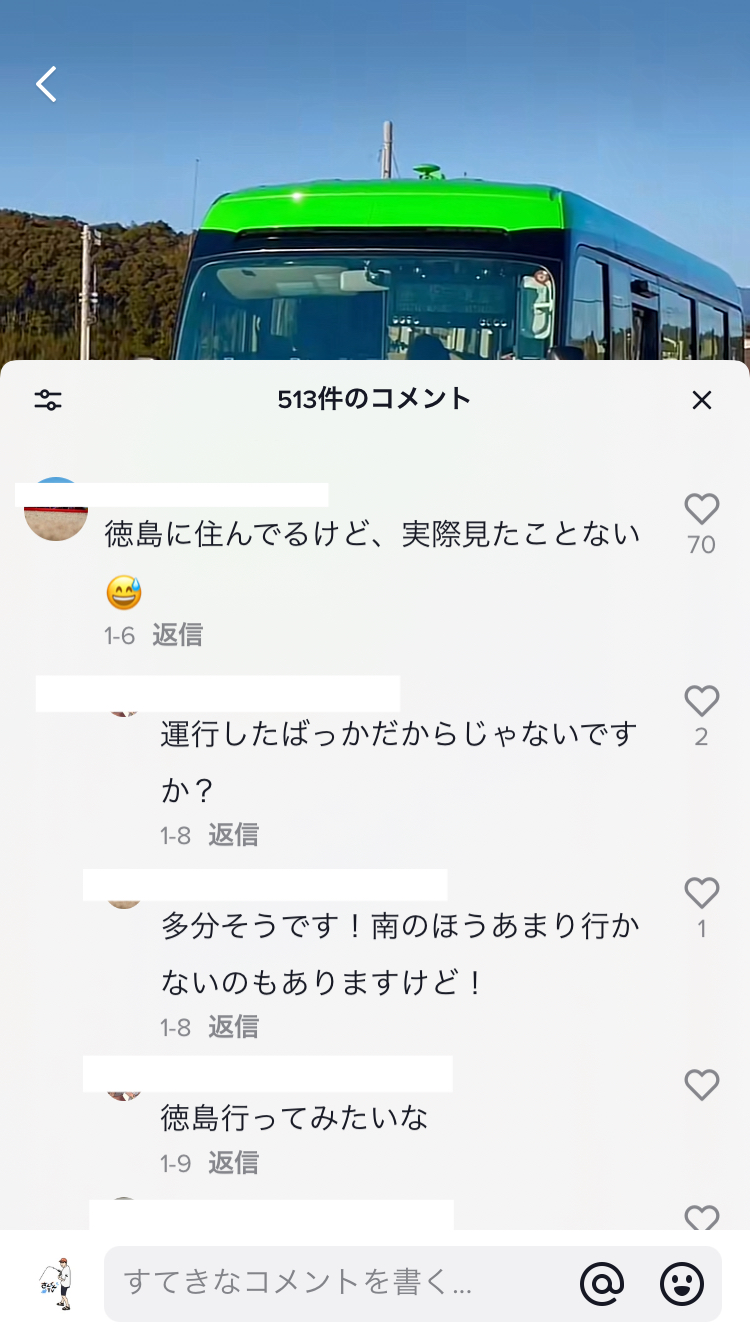Insert a mention with the @ icon
The height and width of the screenshot is (1334, 750).
[x=602, y=1283]
